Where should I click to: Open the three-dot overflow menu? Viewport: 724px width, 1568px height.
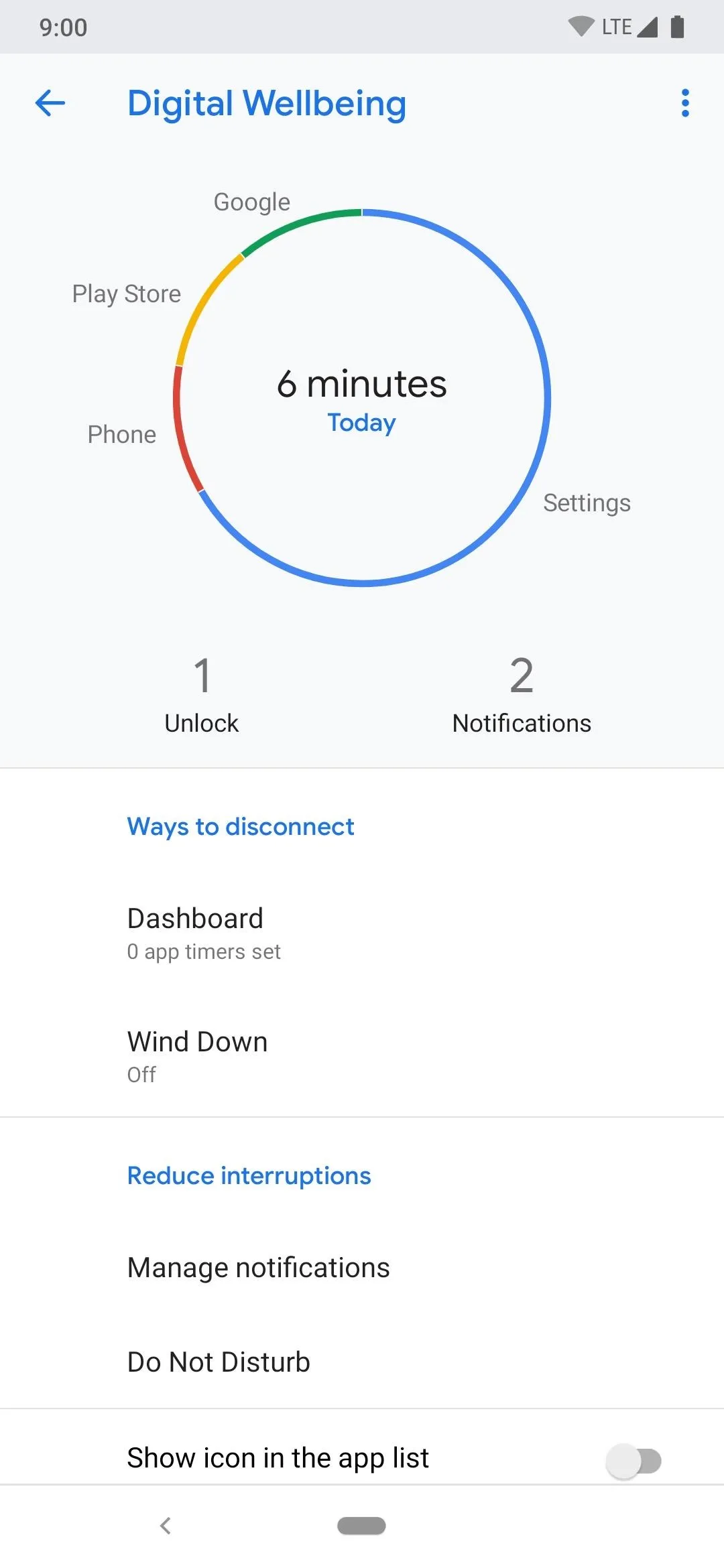tap(684, 103)
